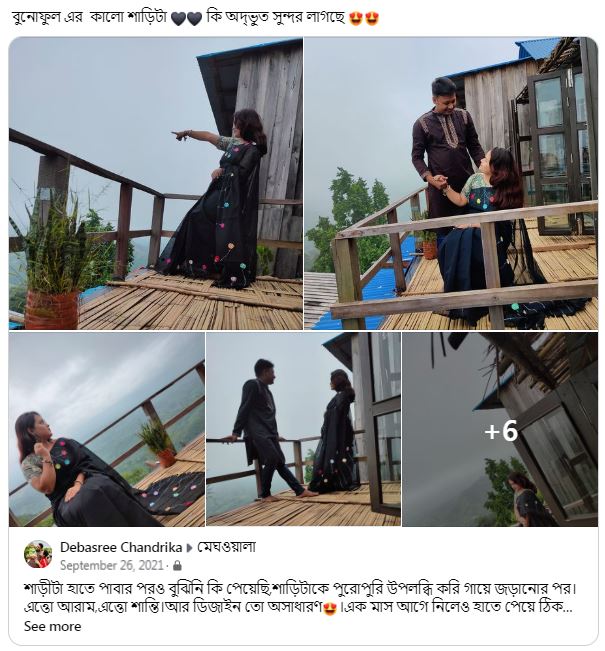Open Debasree Chandrika's profile picture
Screen dimensions: 605x651
pos(38,554)
